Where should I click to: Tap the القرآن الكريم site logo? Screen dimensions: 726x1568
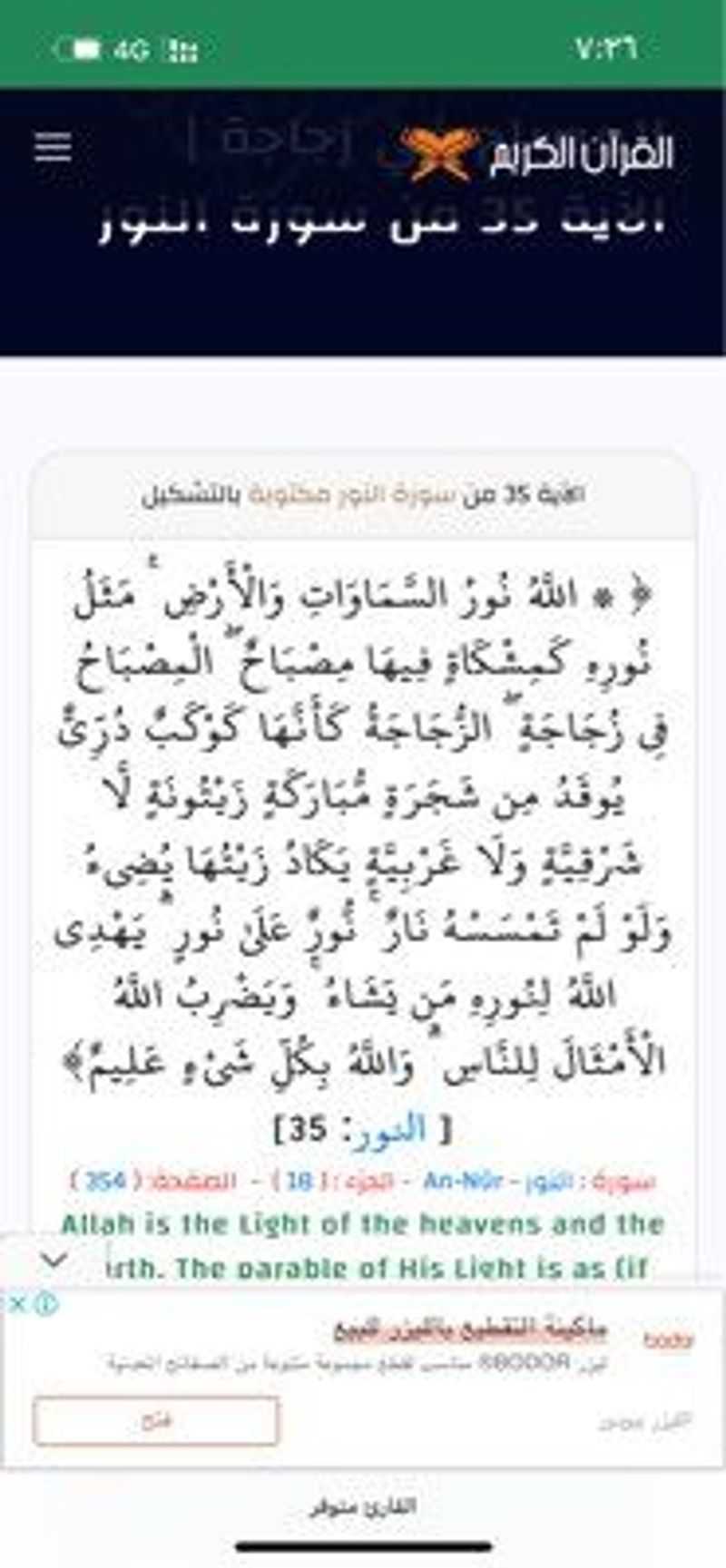tap(535, 154)
